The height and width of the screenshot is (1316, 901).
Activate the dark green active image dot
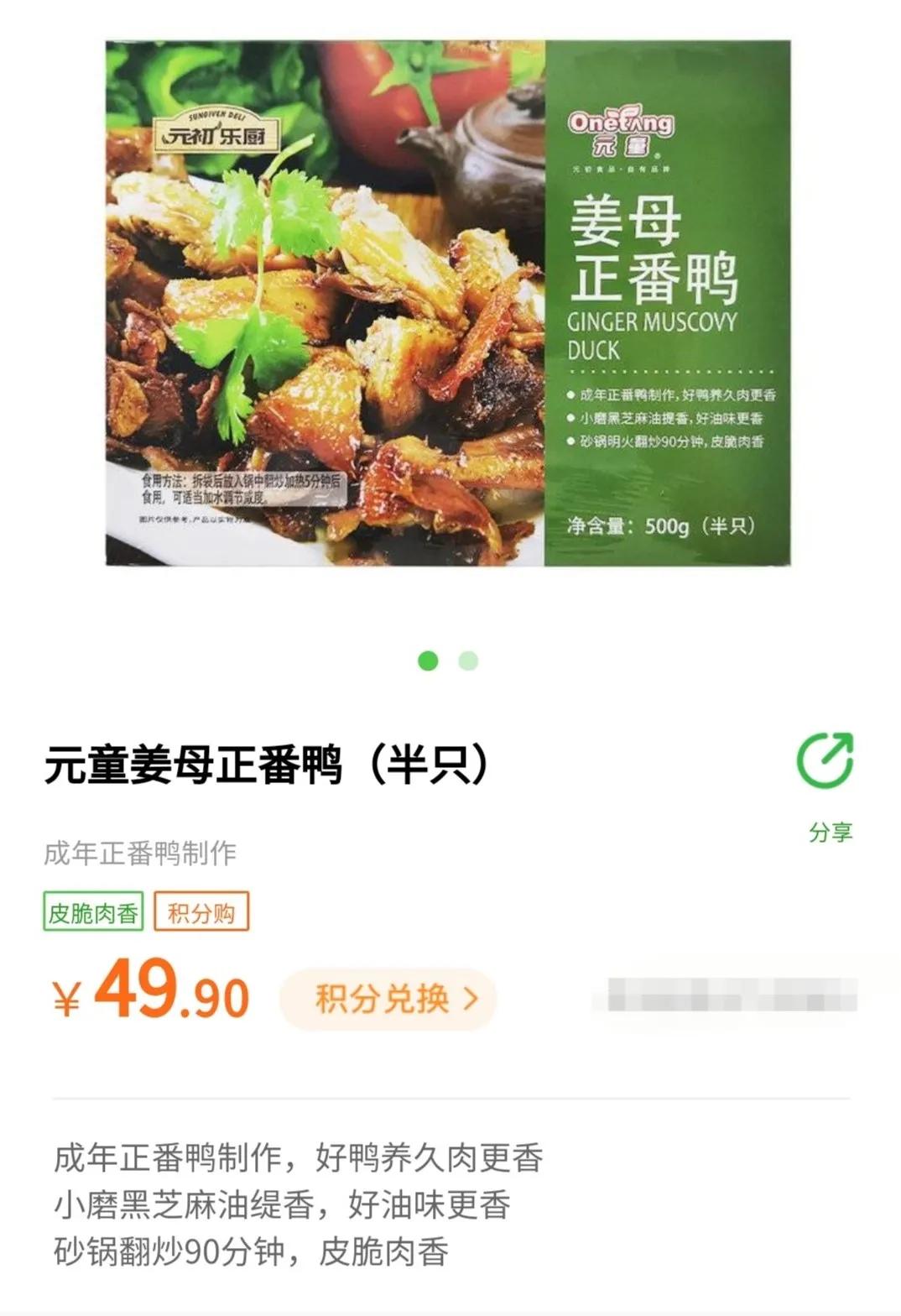coord(429,662)
